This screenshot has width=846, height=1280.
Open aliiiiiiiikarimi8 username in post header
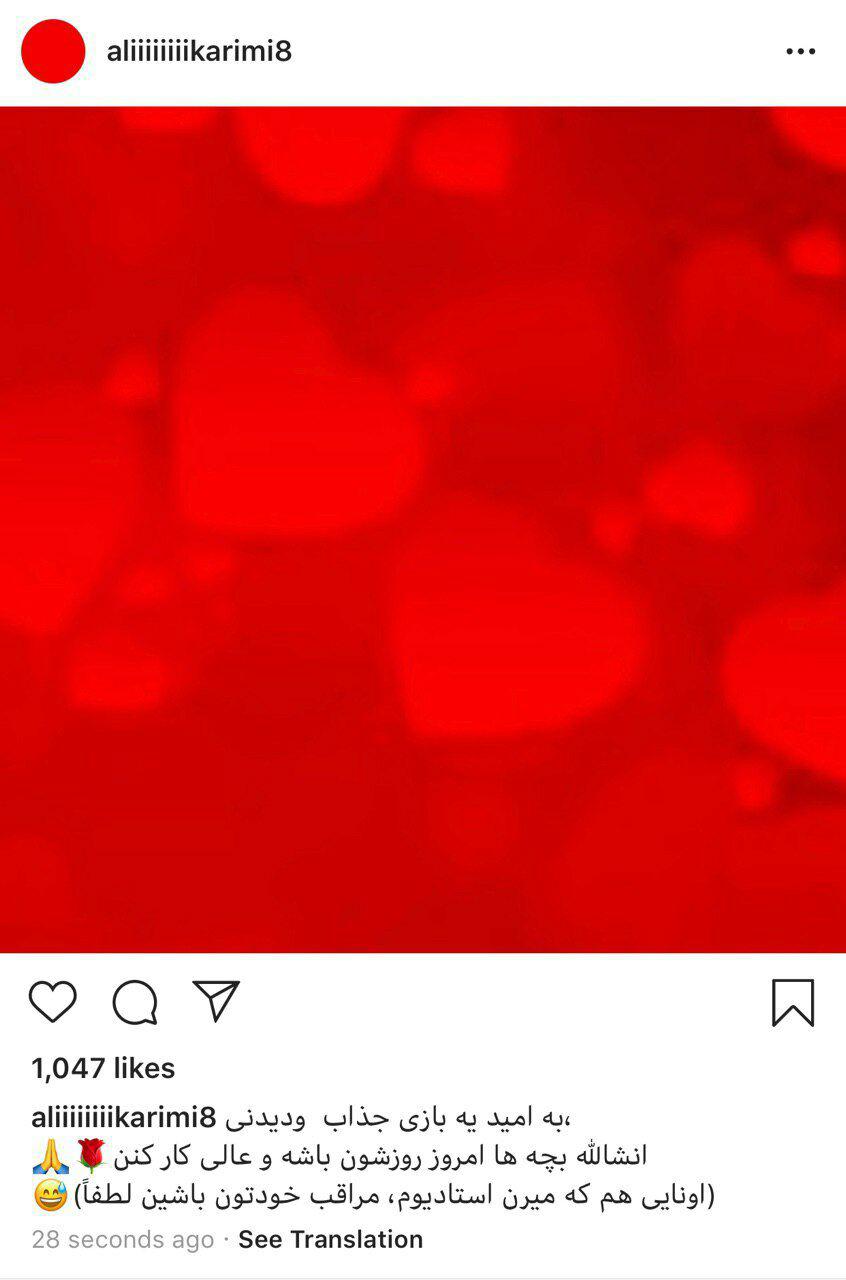[199, 51]
